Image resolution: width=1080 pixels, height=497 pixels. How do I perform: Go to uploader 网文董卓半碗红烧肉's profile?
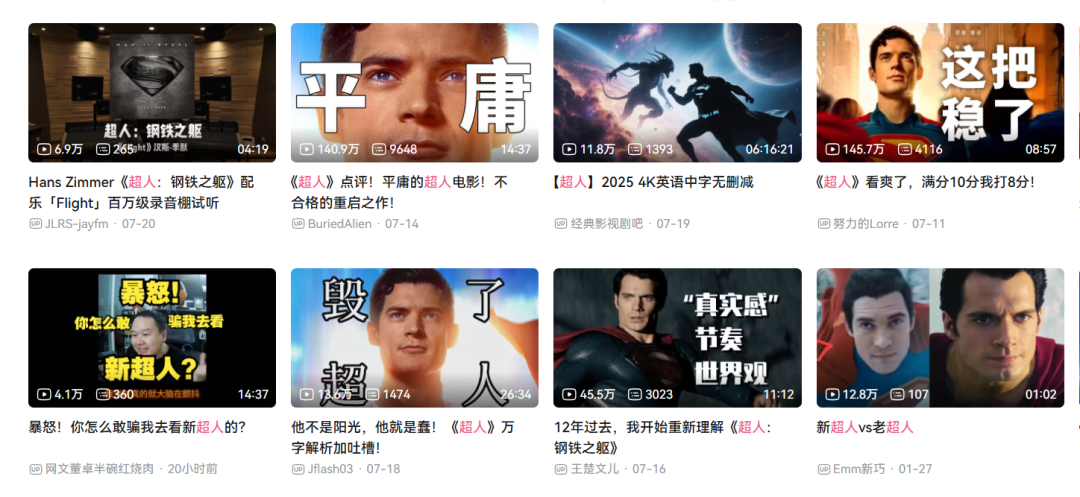coord(99,469)
